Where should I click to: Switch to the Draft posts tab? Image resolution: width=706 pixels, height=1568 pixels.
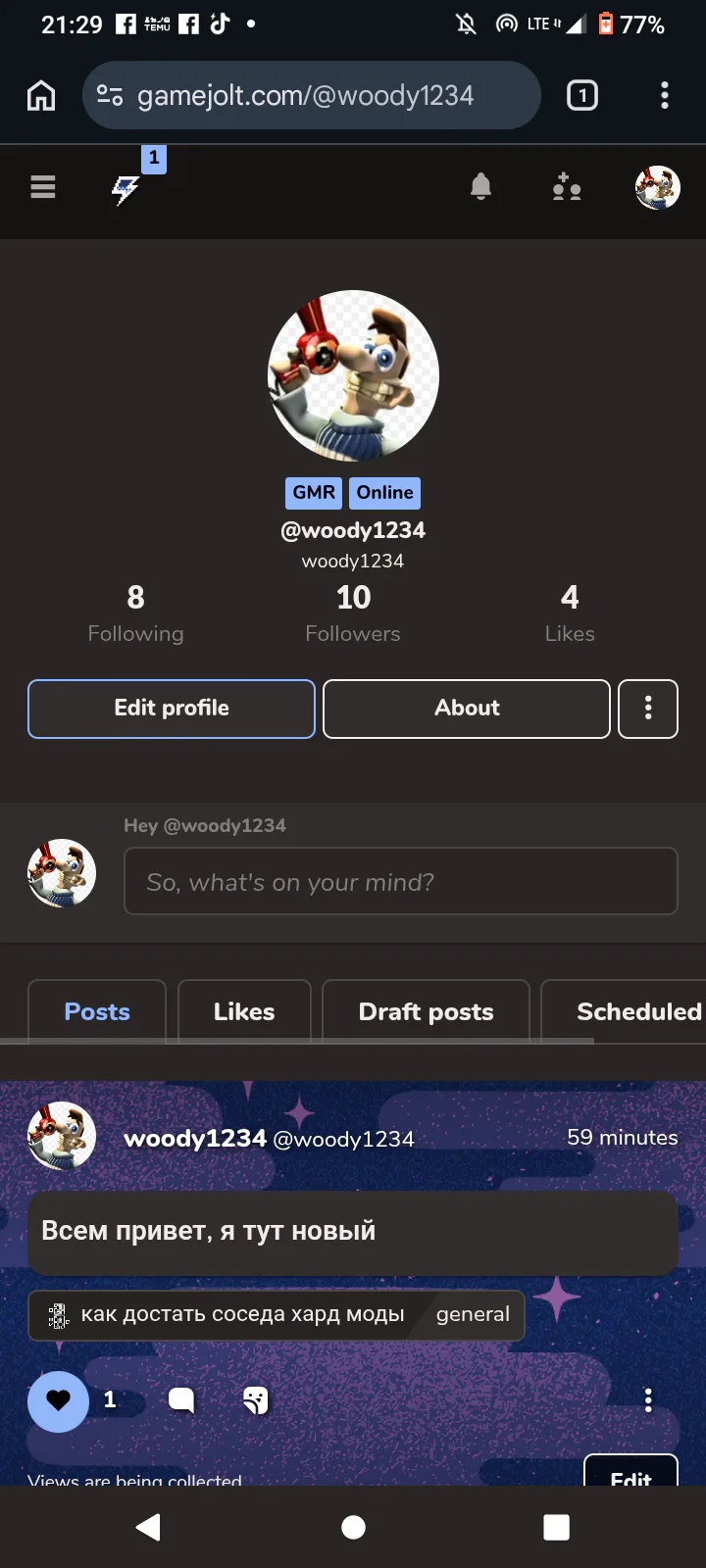[426, 1011]
